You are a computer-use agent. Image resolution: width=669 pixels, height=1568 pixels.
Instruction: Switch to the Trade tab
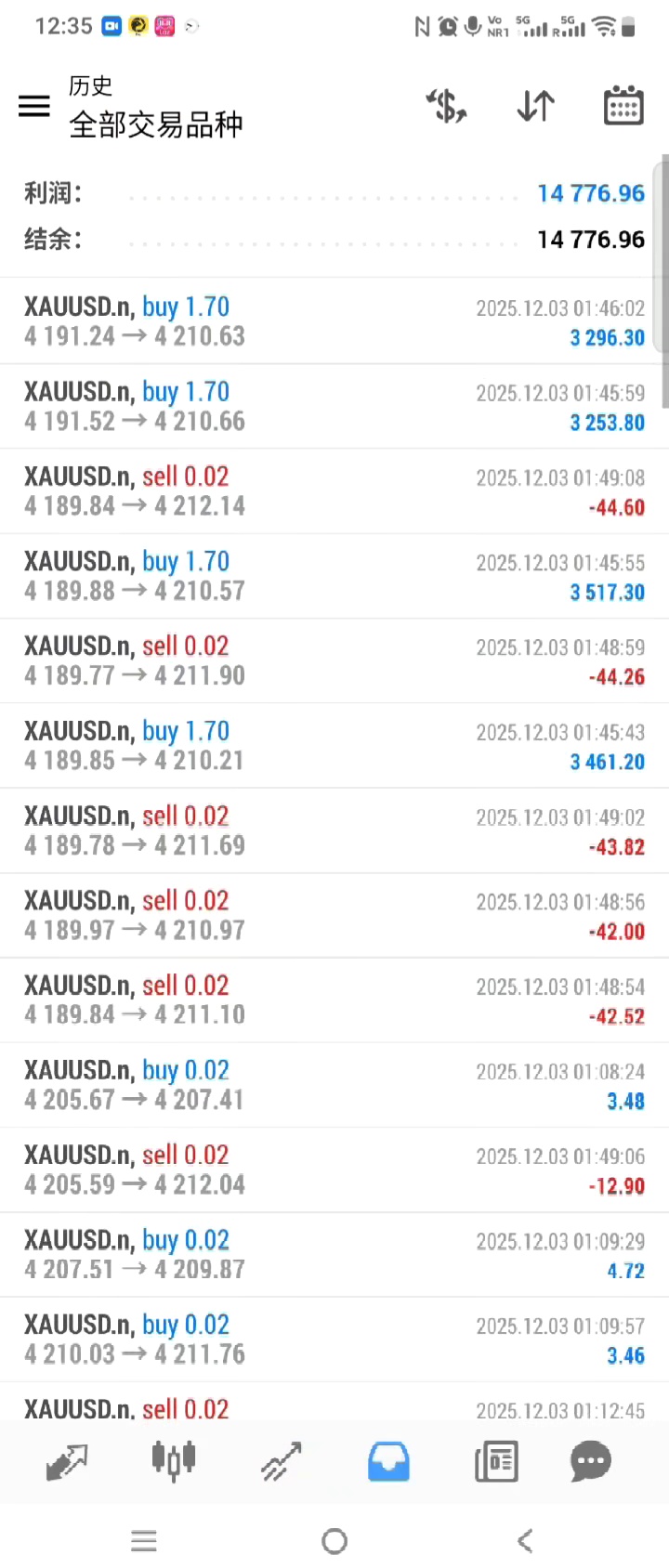[x=282, y=1461]
